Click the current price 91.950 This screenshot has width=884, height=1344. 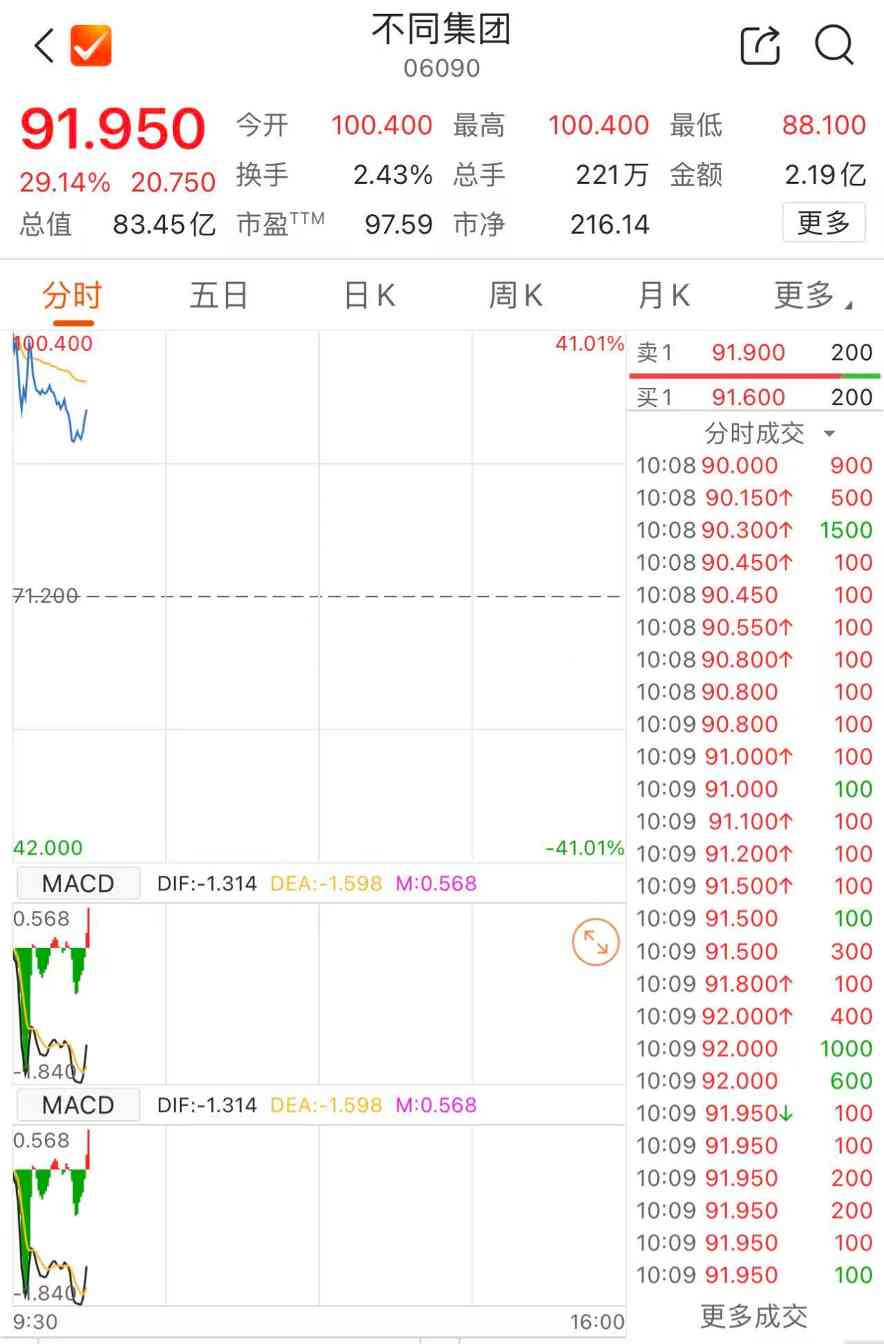coord(113,128)
